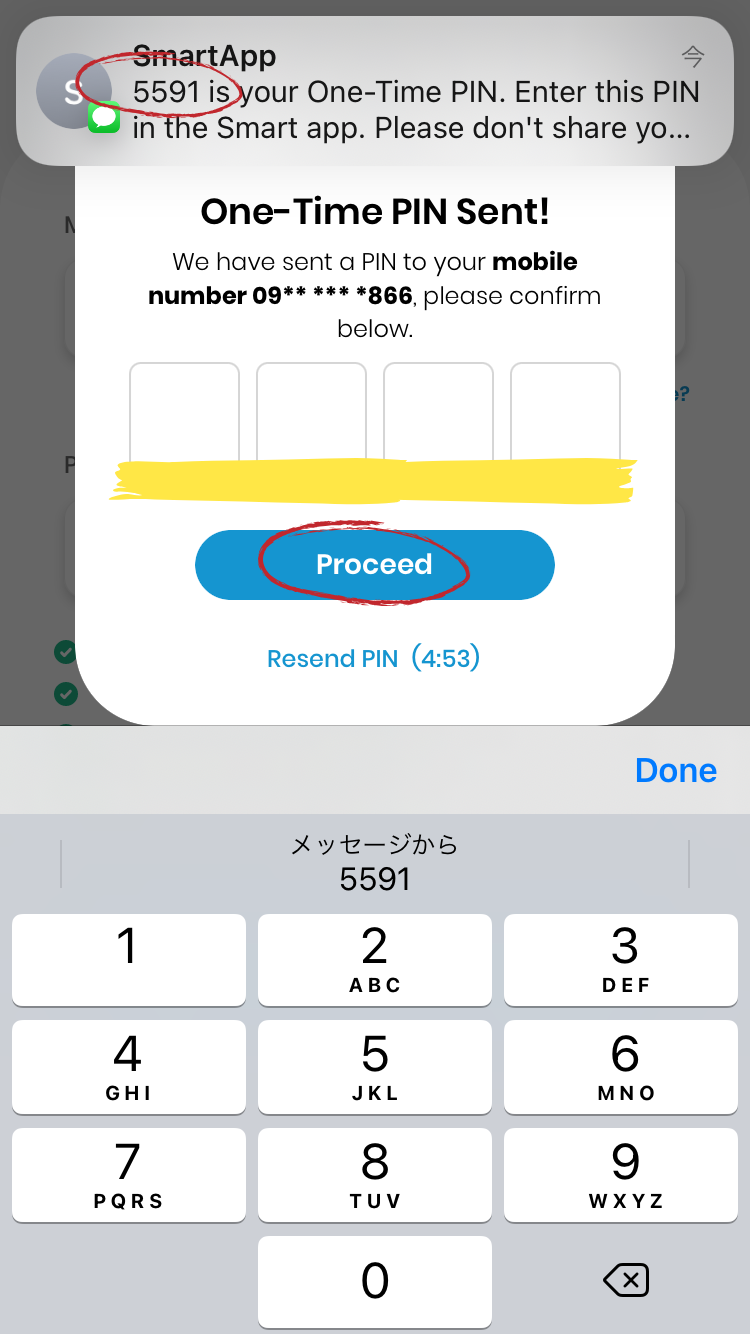Type digit 9 on the keypad
Viewport: 750px width, 1334px height.
pyautogui.click(x=624, y=1174)
